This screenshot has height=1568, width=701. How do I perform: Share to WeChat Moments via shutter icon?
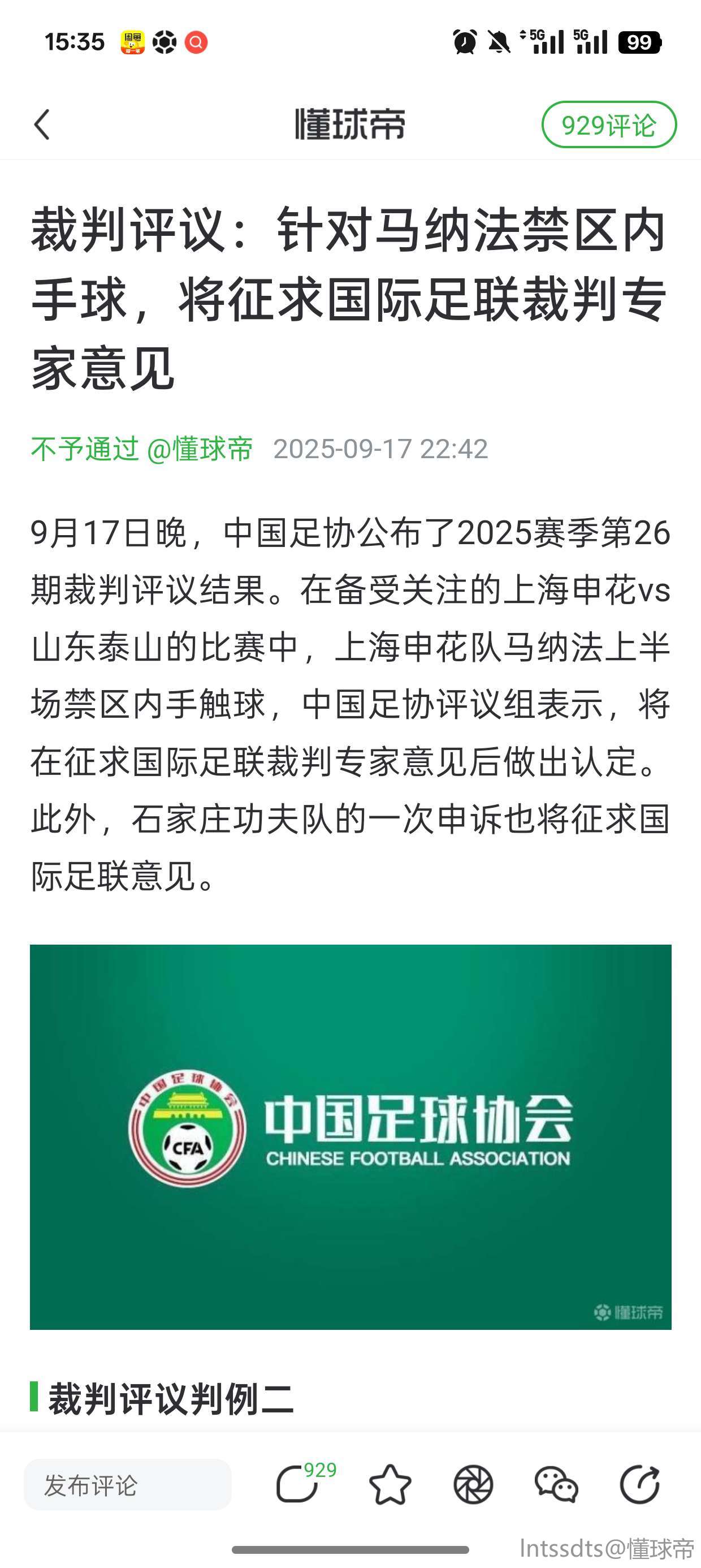coord(473,1485)
